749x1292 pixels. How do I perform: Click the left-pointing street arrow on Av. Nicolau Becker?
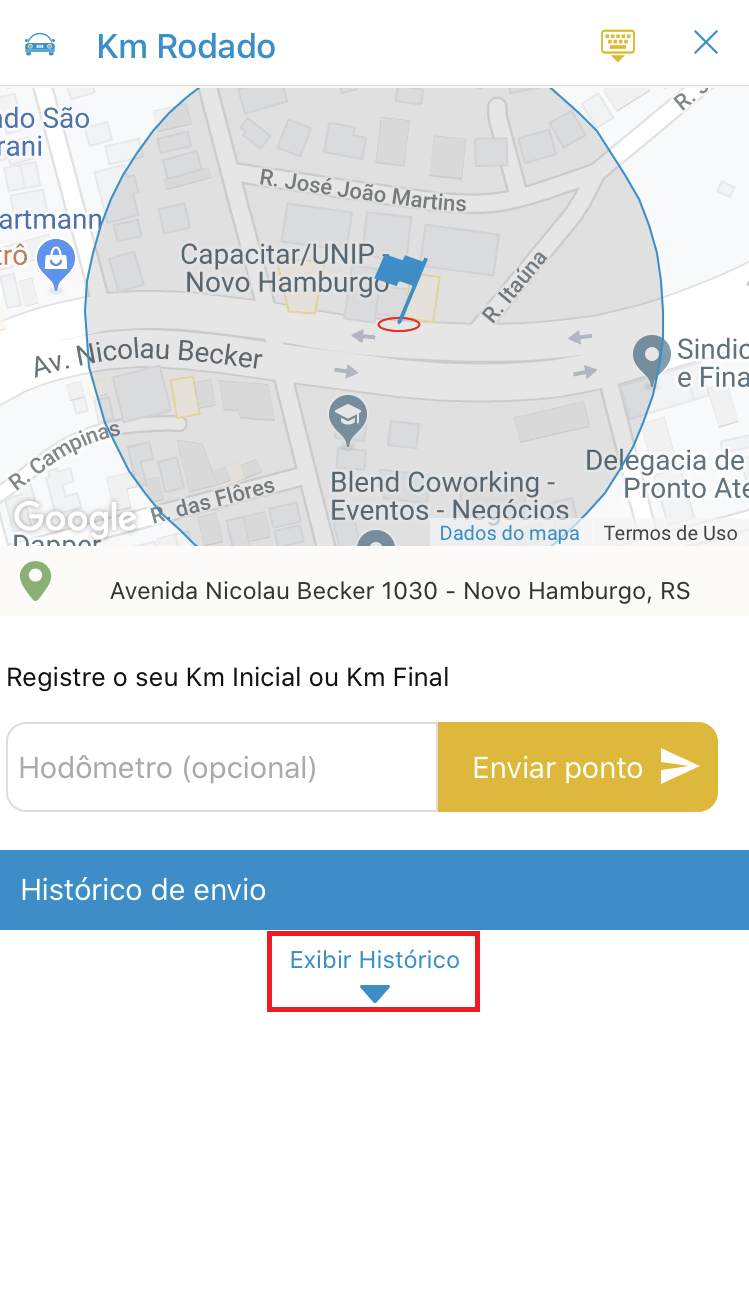tap(360, 337)
